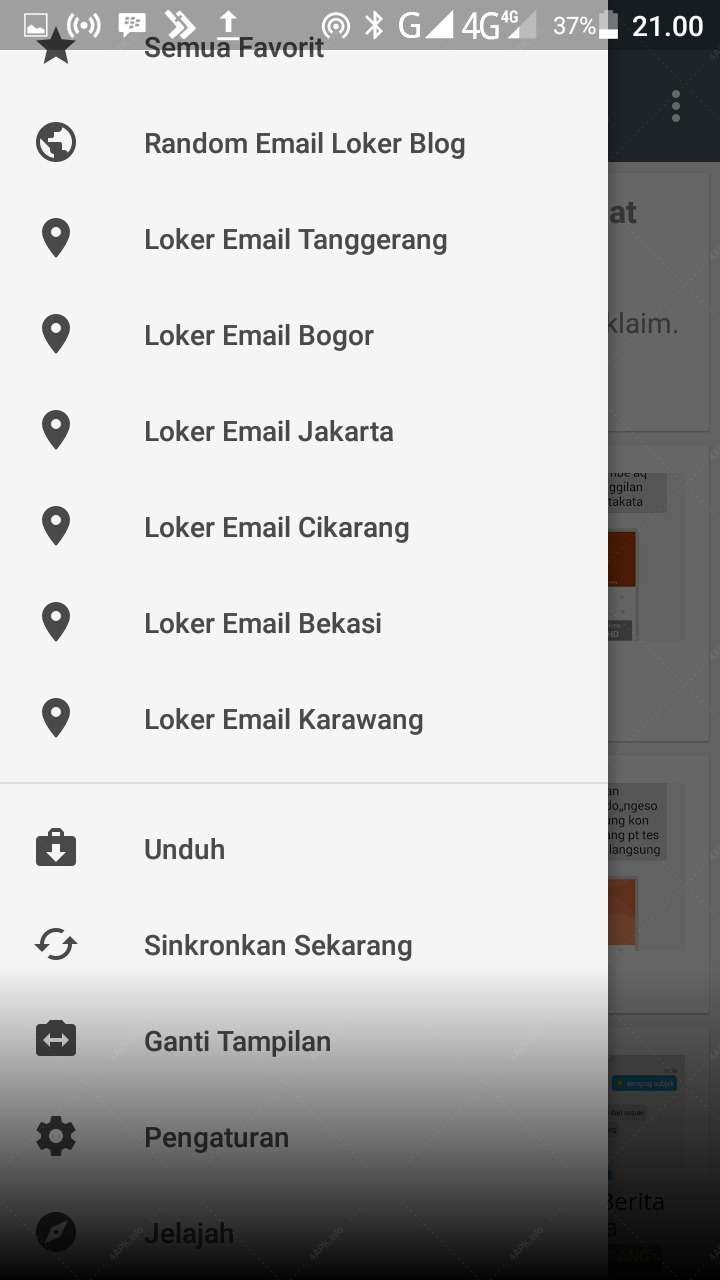Select Loker Email Bogor

click(304, 335)
